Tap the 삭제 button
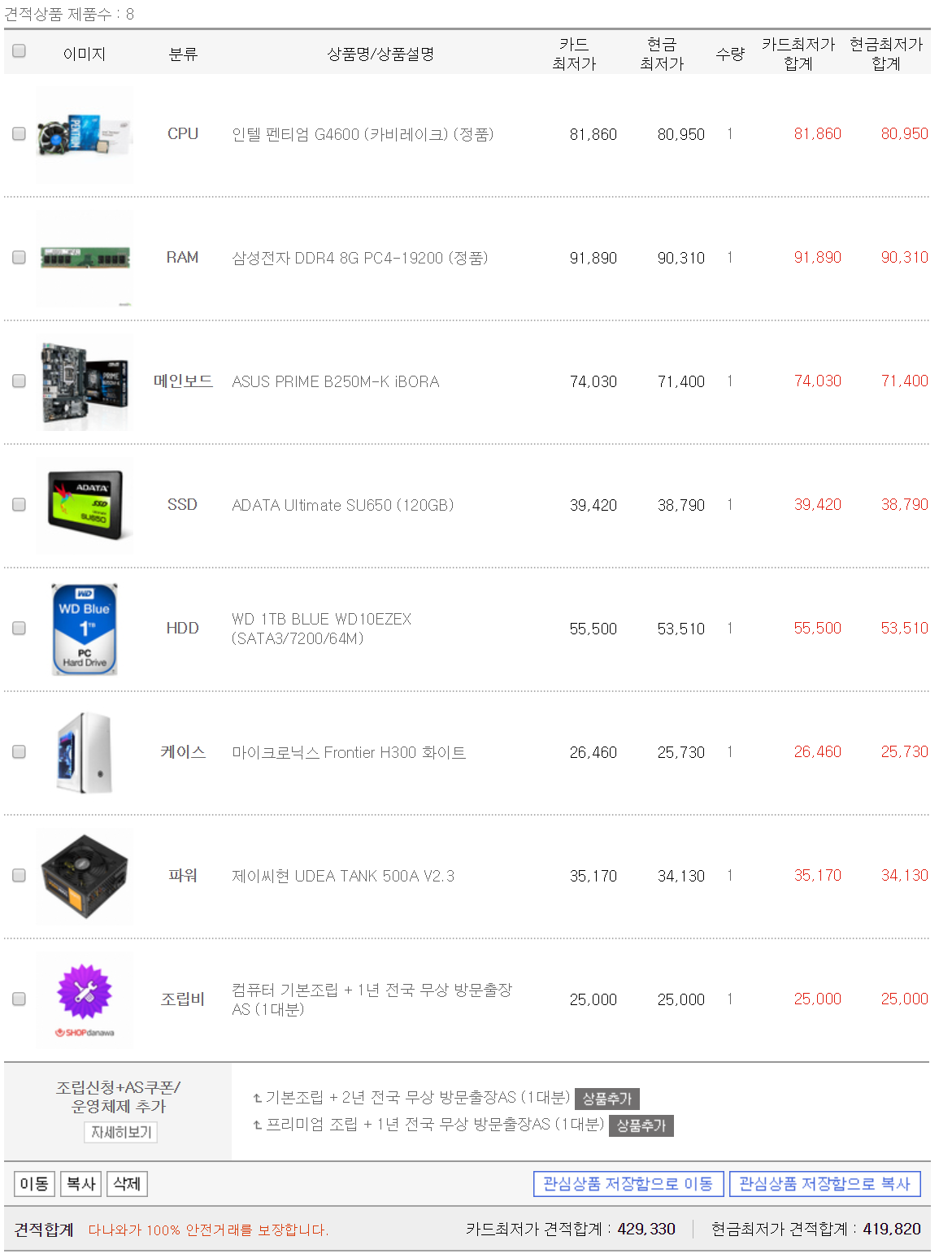 click(x=126, y=1184)
